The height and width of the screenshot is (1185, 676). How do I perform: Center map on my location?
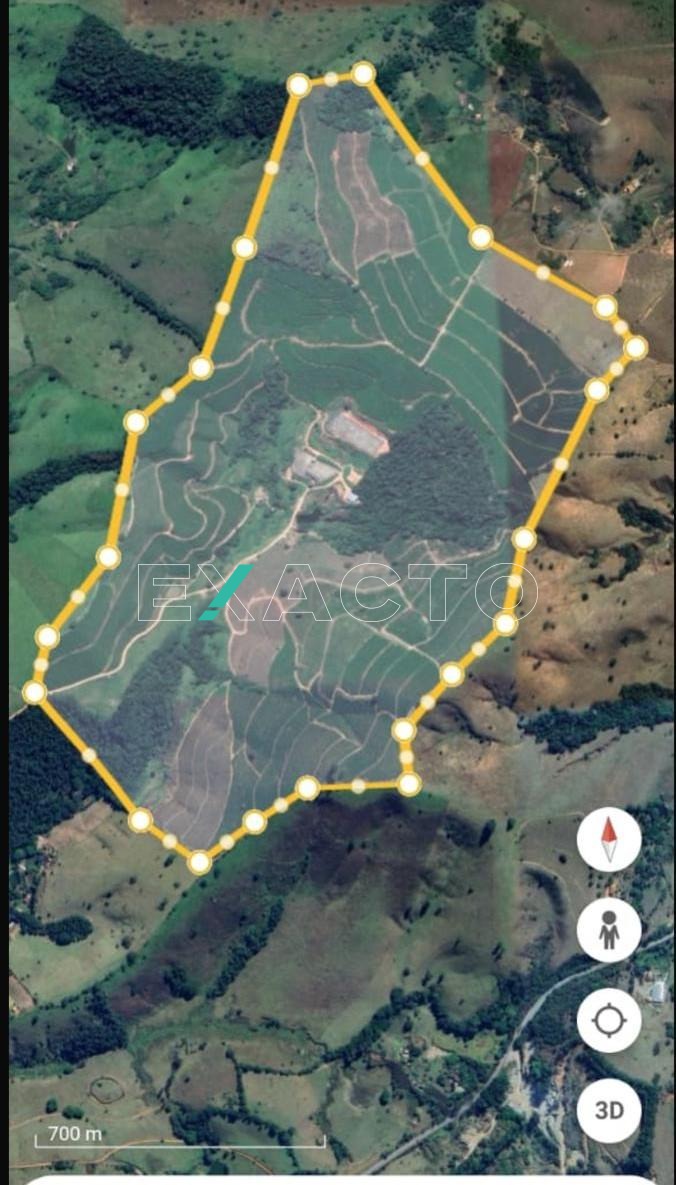point(609,1021)
